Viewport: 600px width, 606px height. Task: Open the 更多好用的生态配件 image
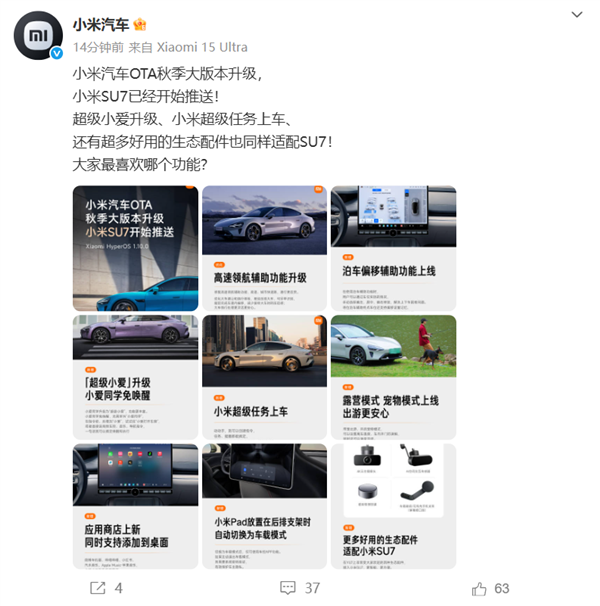(x=393, y=506)
